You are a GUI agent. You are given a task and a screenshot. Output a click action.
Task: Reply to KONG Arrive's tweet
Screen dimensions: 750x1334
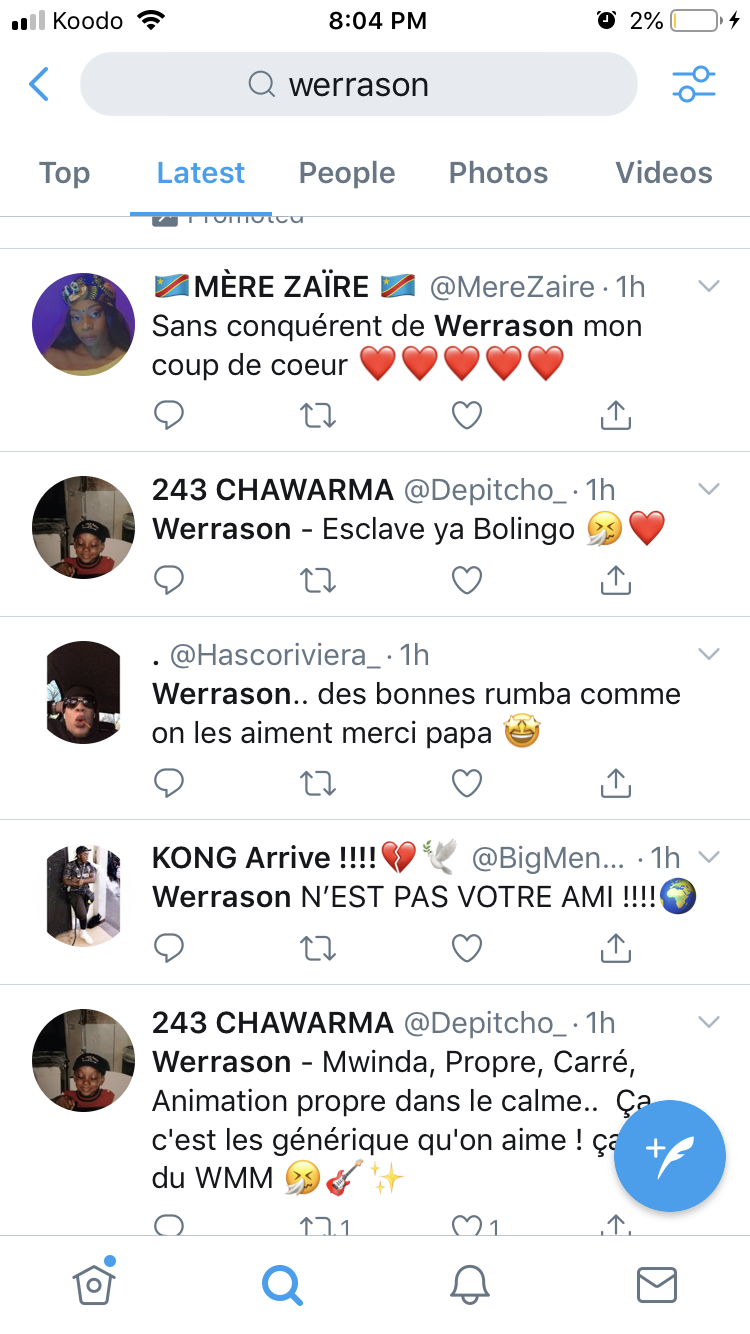tap(169, 947)
